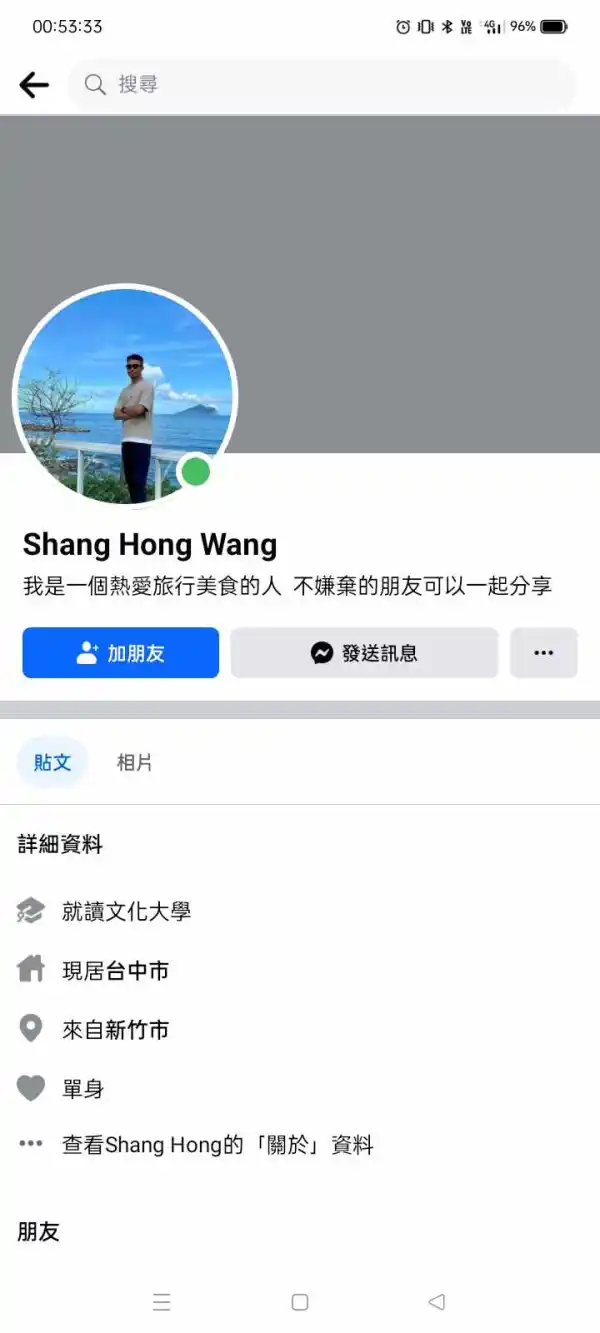The image size is (600, 1333).
Task: Send a message via 發送訊息
Action: pyautogui.click(x=364, y=653)
